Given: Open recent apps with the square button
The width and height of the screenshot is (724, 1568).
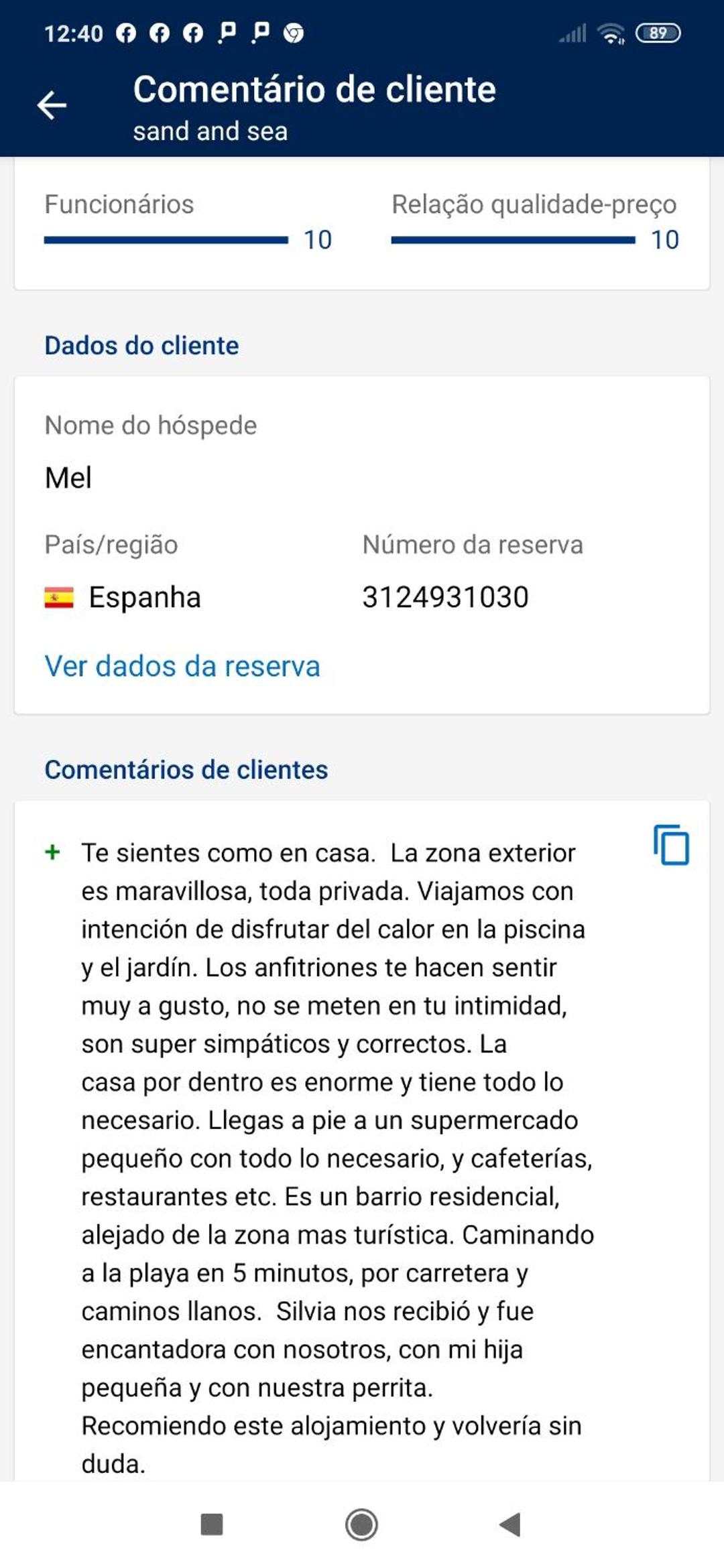Looking at the screenshot, I should (212, 1524).
